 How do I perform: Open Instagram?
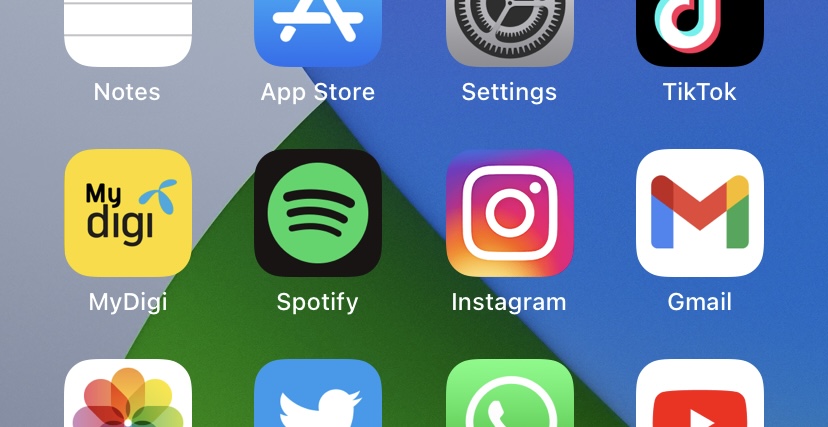pos(509,213)
